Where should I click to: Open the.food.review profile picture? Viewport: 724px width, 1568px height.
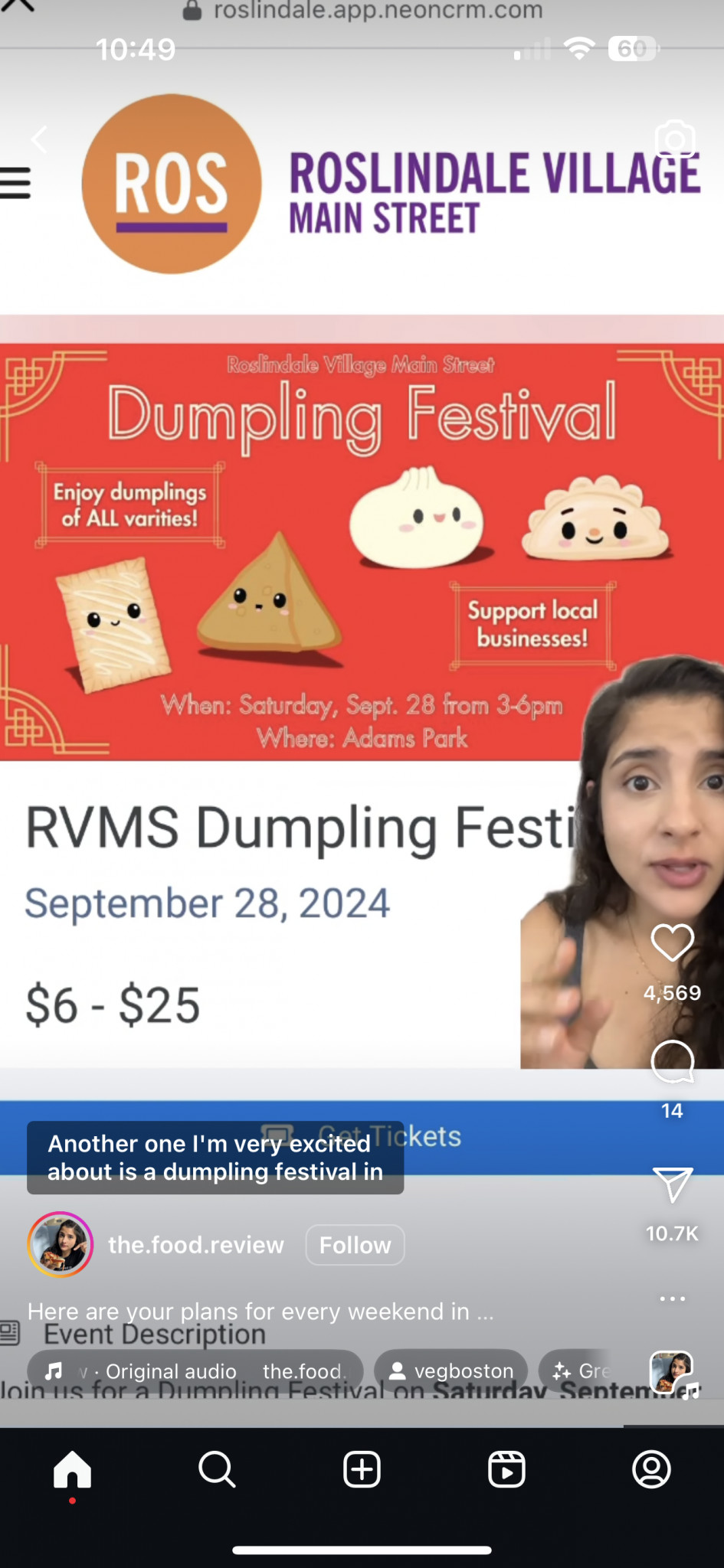(60, 1245)
